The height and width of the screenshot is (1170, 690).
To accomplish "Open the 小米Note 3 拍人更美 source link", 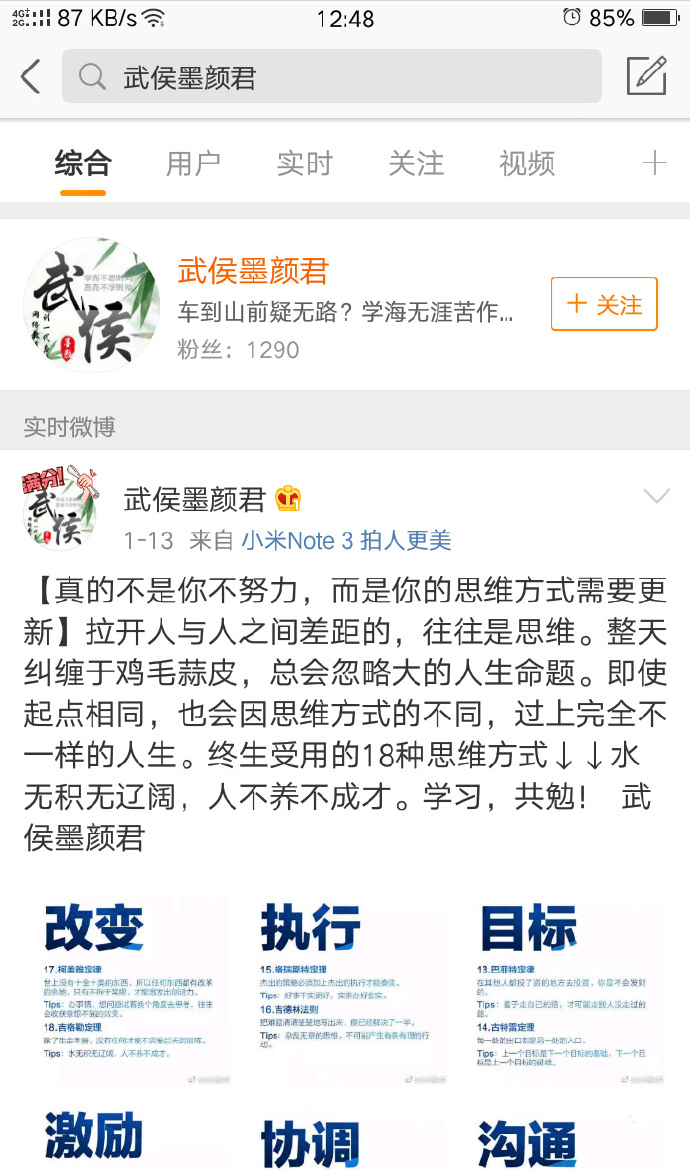I will pos(346,541).
